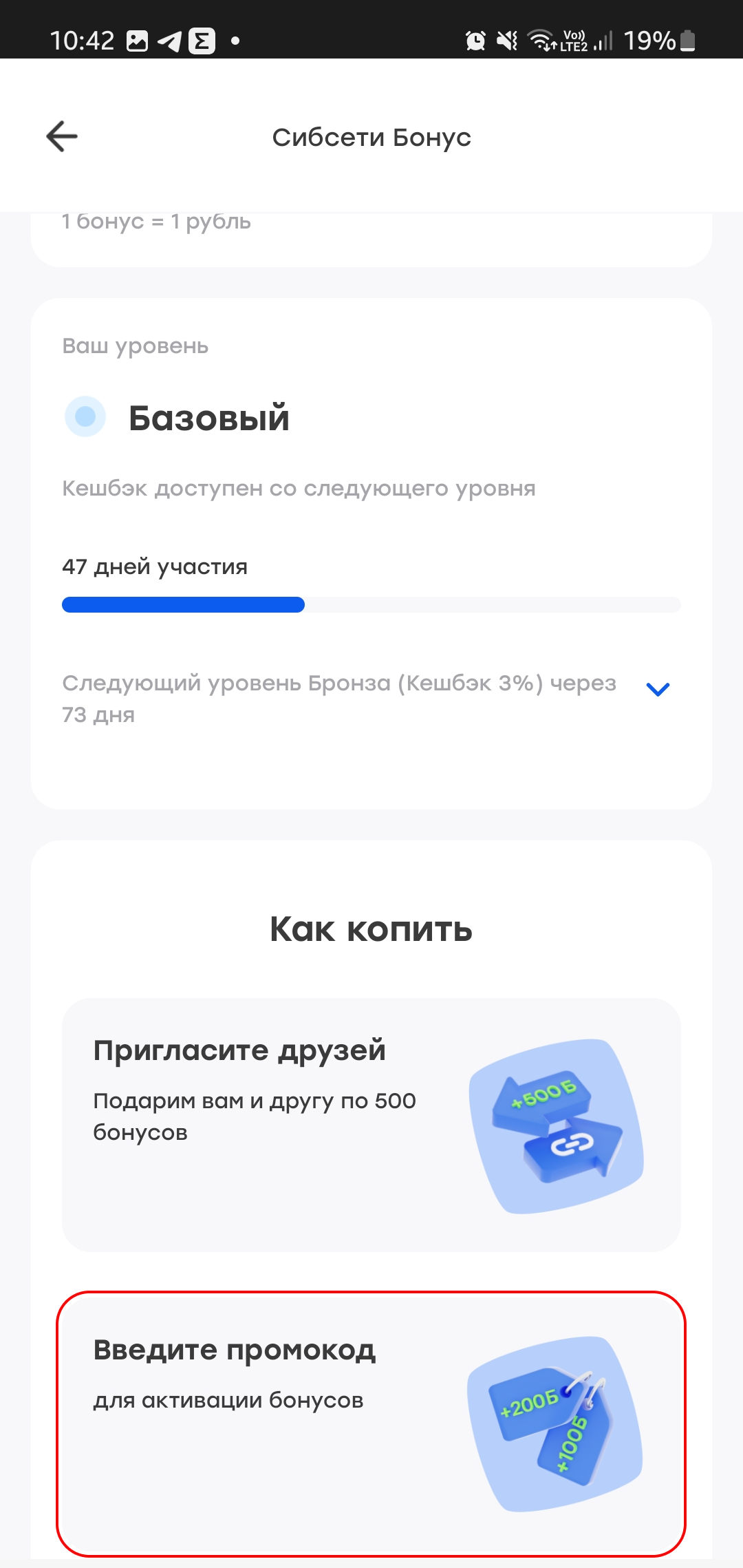
Task: Expand the next level Бронза details
Action: point(658,689)
